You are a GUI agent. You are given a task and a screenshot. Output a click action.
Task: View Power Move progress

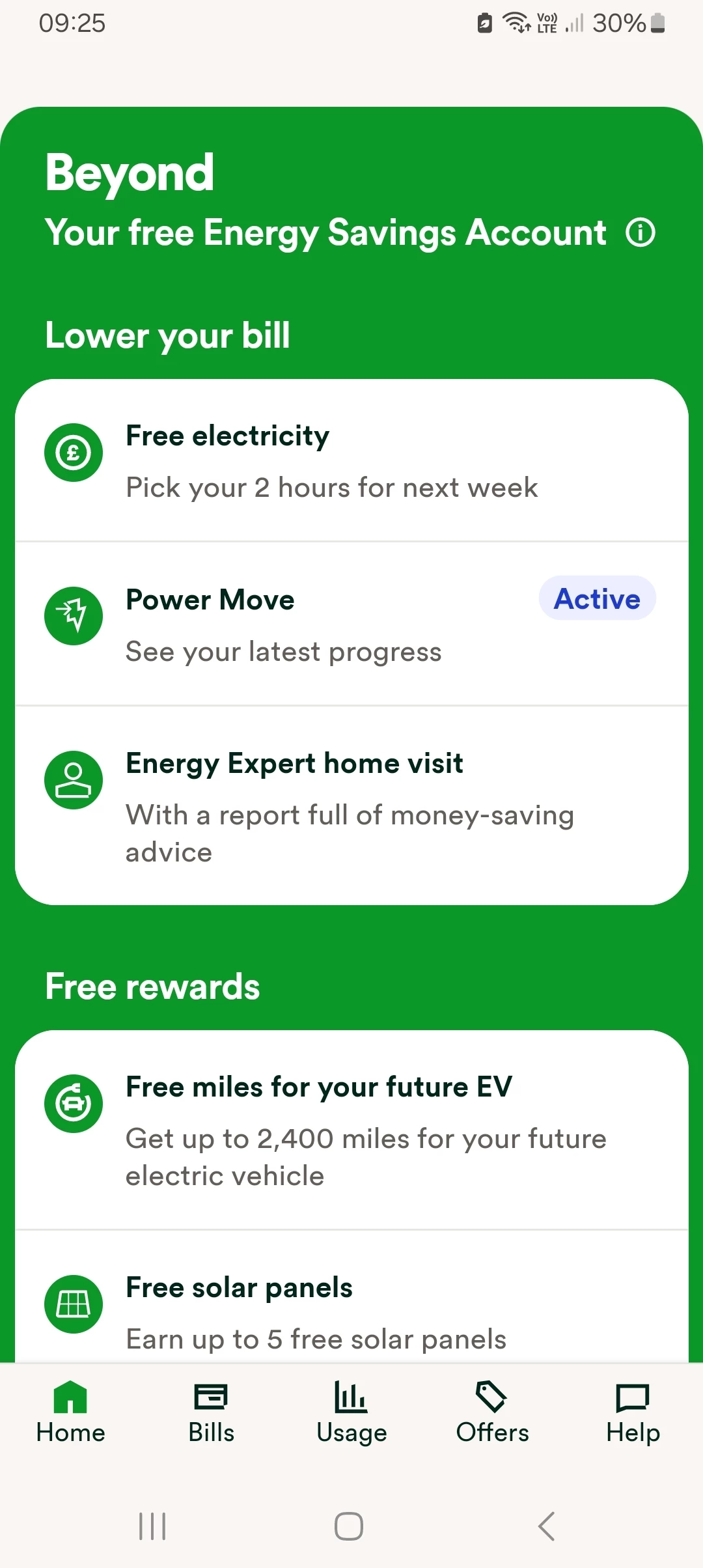click(x=351, y=624)
